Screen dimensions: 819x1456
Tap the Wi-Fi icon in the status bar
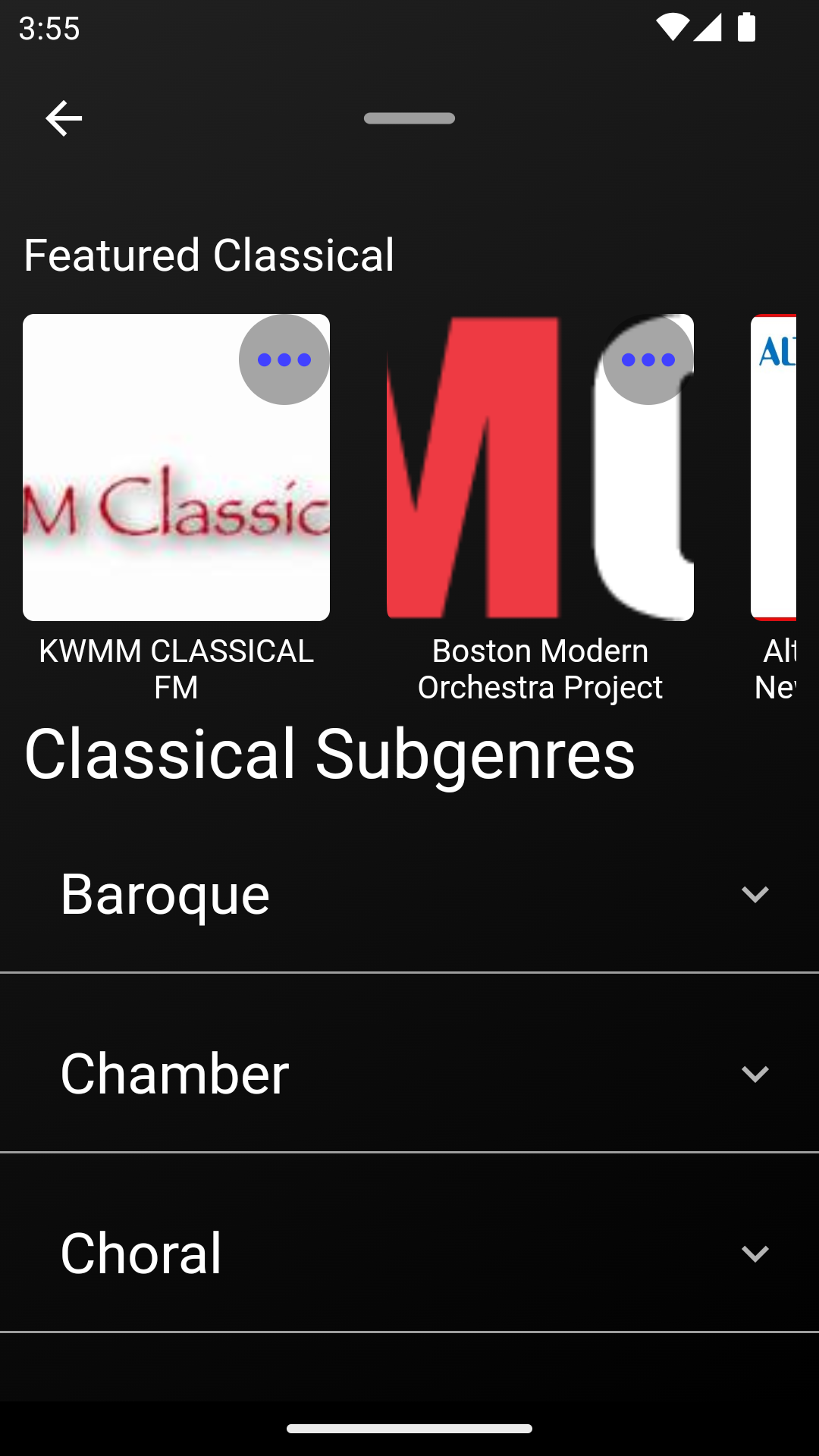(x=673, y=28)
